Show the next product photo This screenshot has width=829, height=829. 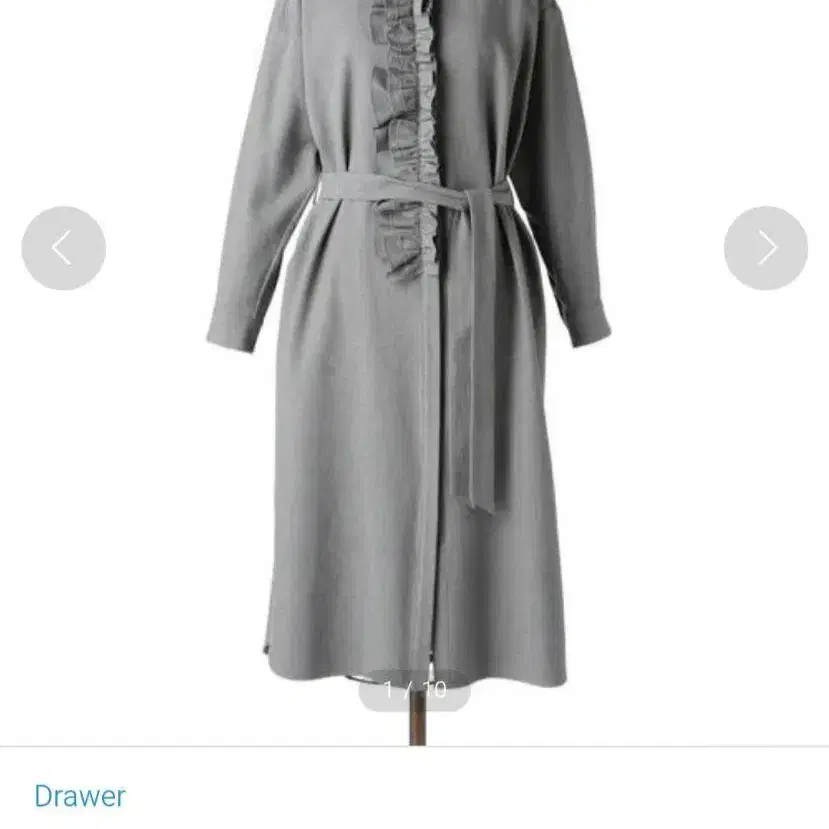tap(766, 248)
